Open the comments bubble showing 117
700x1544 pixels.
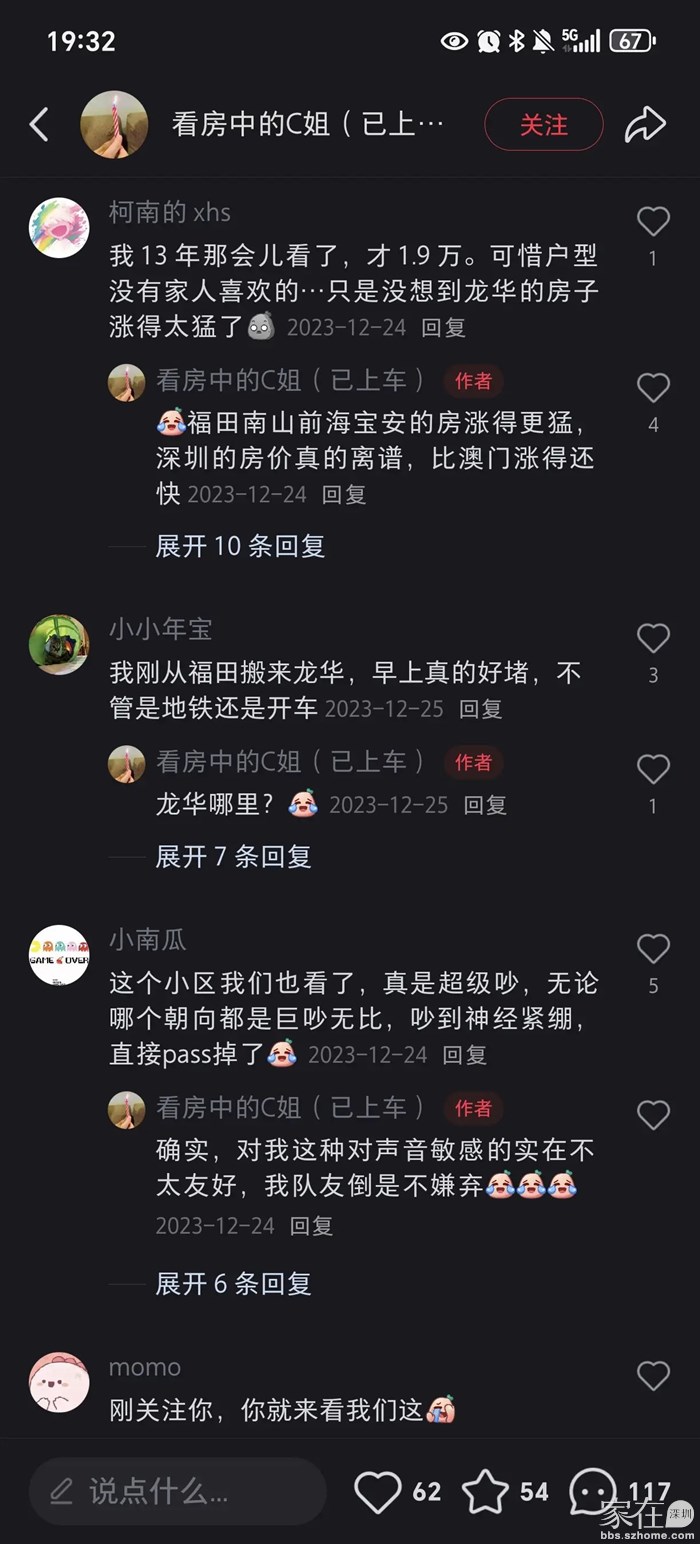tap(593, 1492)
